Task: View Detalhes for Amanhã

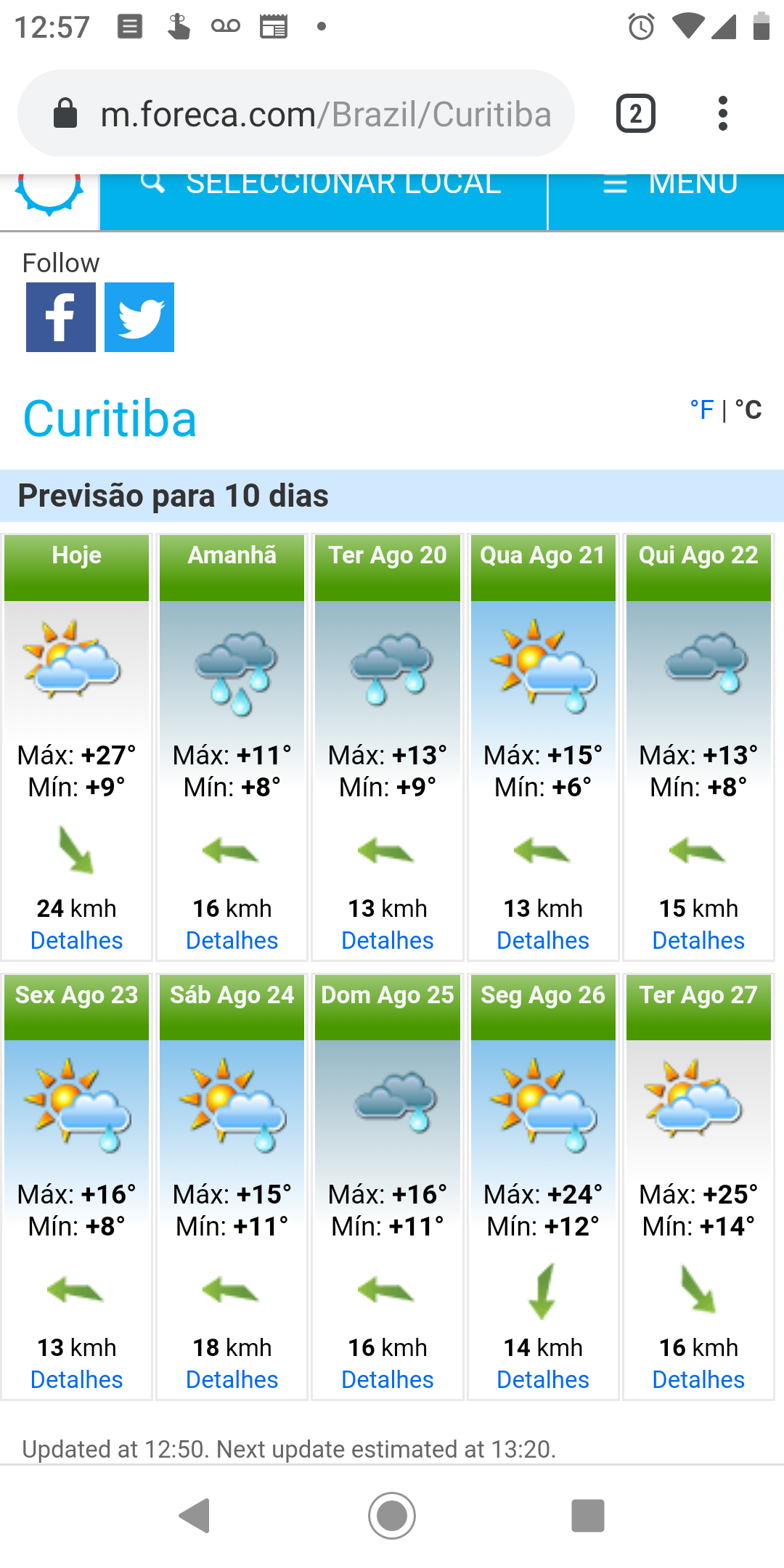Action: (x=232, y=940)
